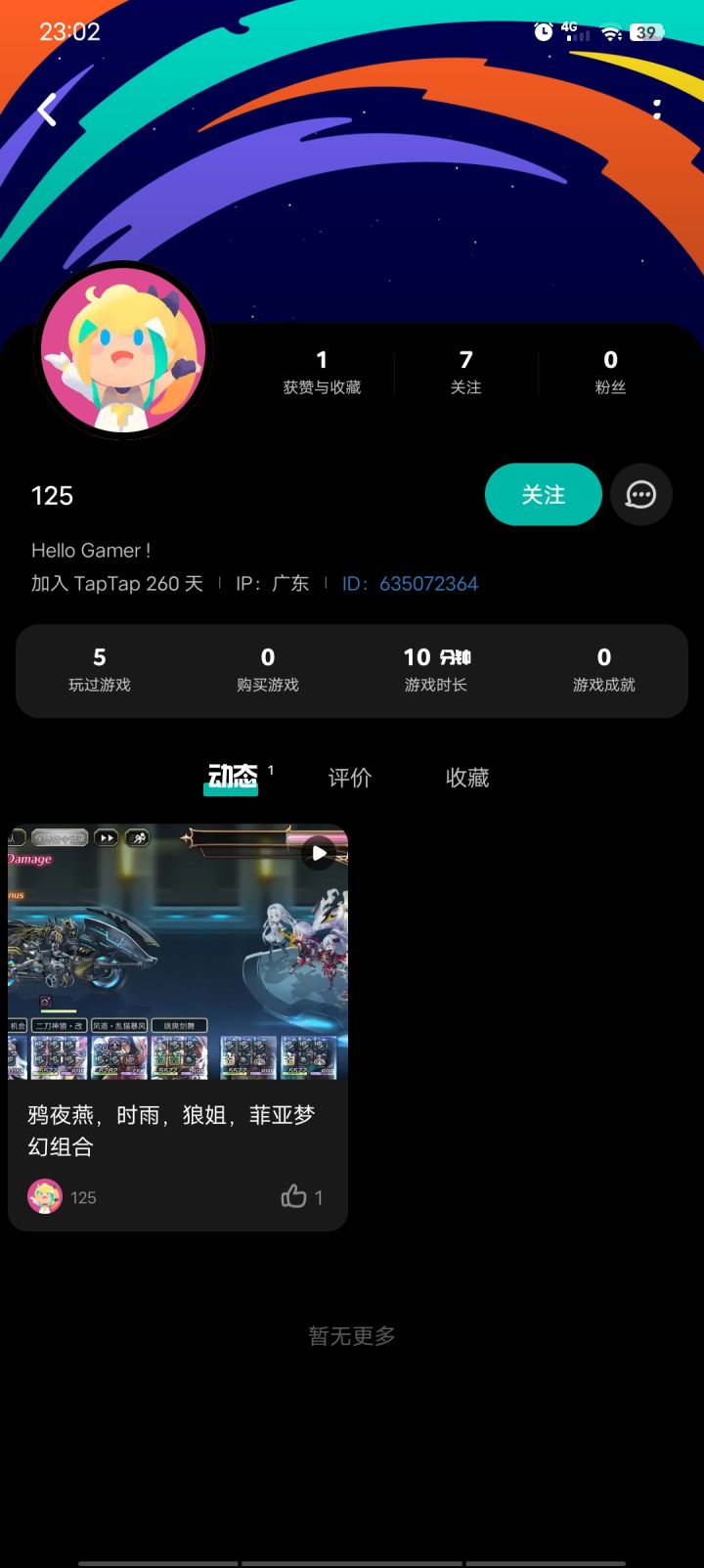Screen dimensions: 704x1568
Task: Play the video in the post
Action: pyautogui.click(x=318, y=853)
